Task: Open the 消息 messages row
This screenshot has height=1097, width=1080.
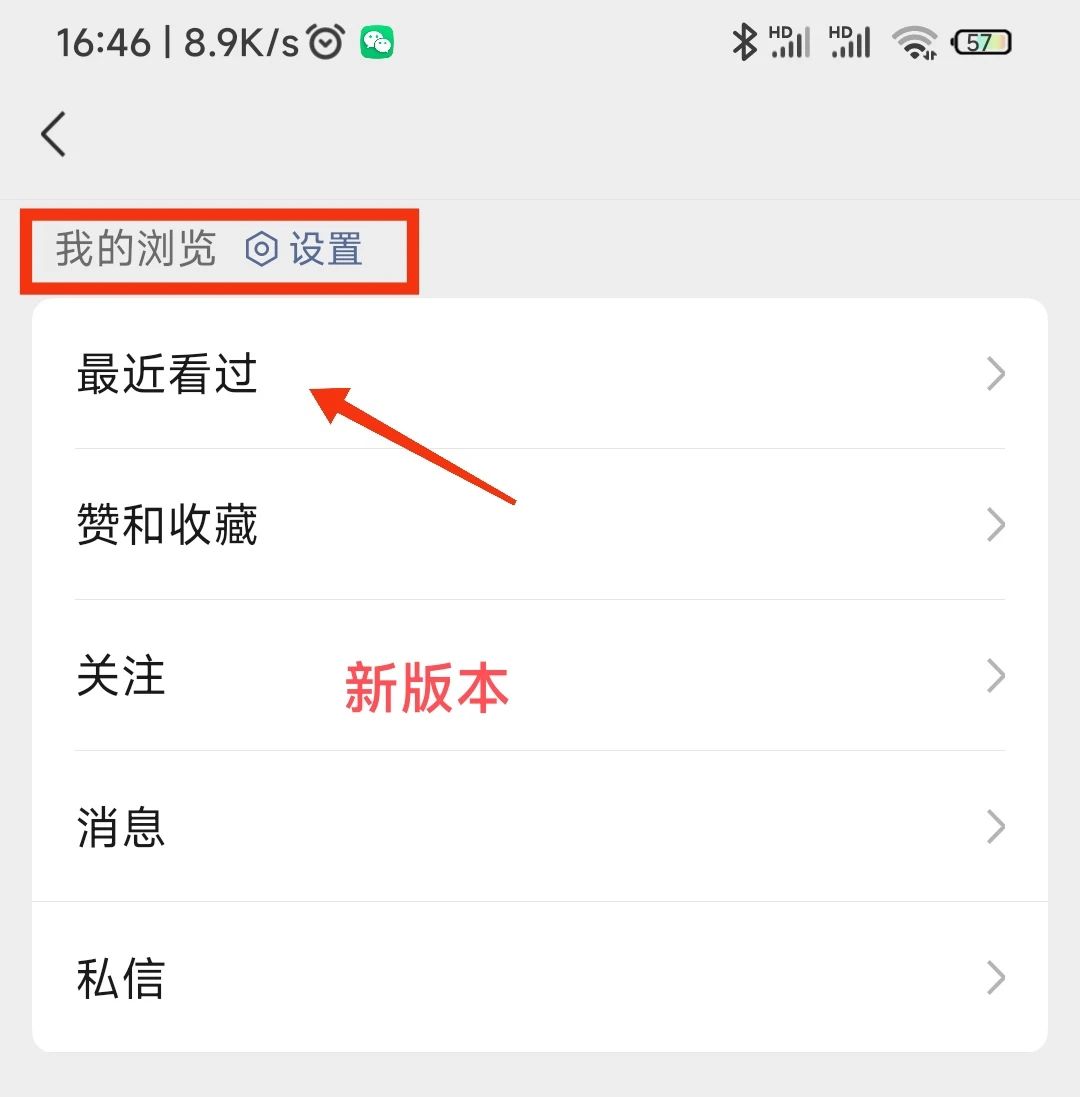Action: tap(540, 827)
